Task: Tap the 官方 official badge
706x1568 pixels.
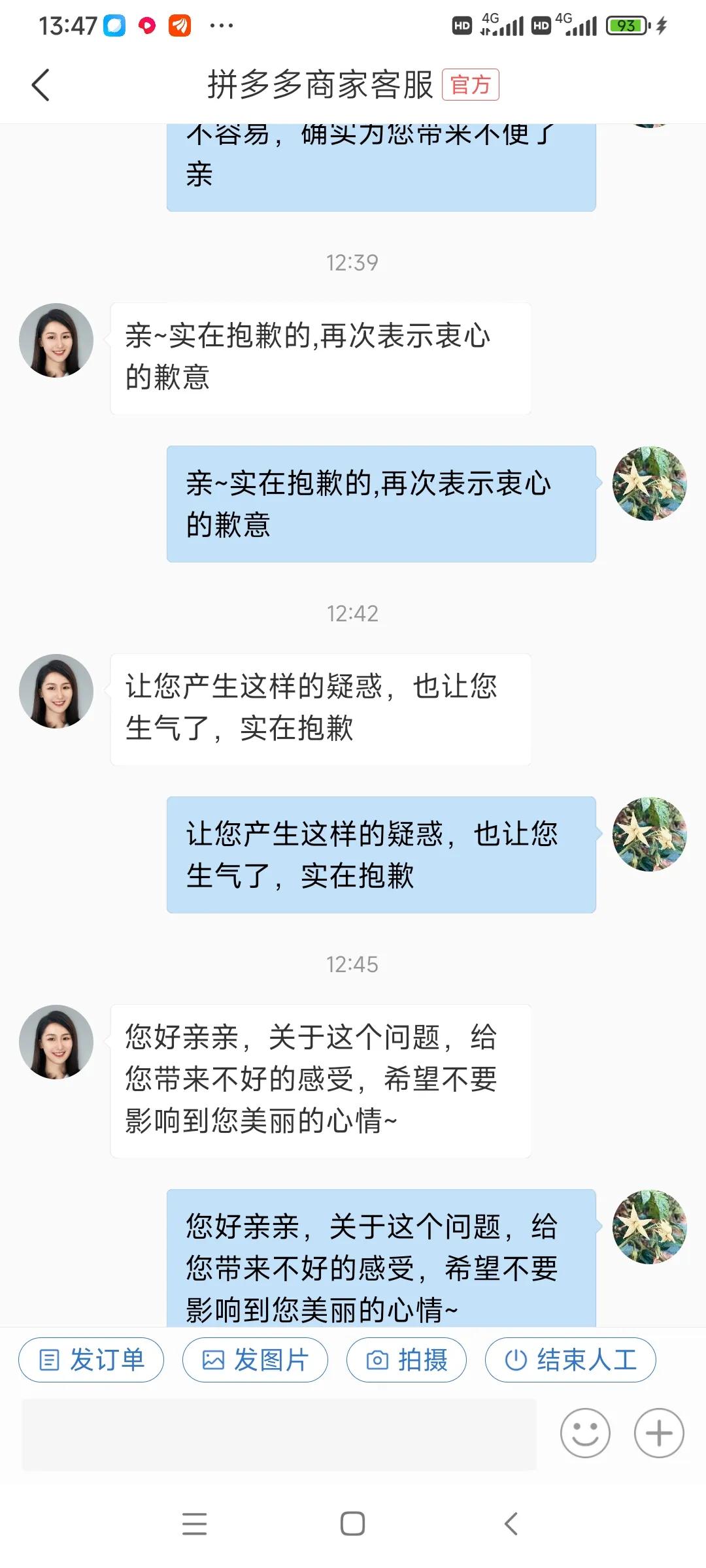Action: tap(469, 85)
